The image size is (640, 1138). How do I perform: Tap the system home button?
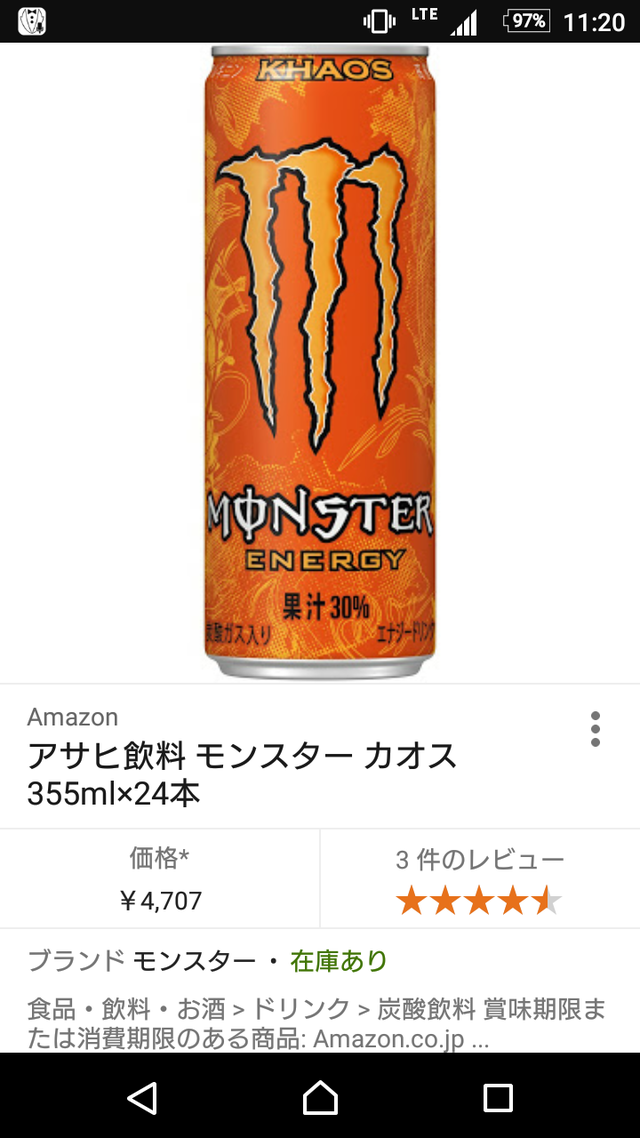[320, 1097]
